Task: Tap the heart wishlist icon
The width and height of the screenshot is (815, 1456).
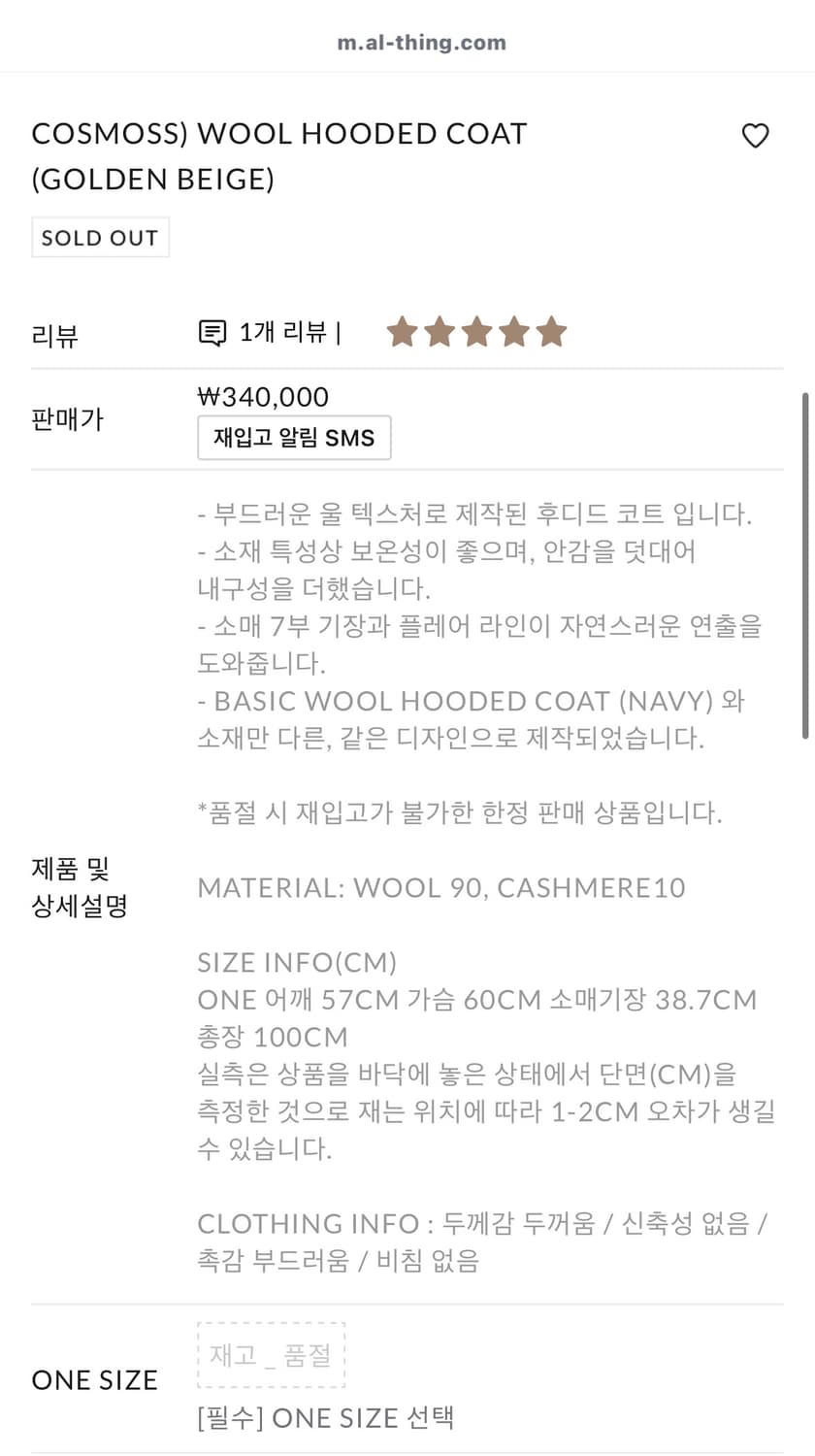Action: pos(756,136)
